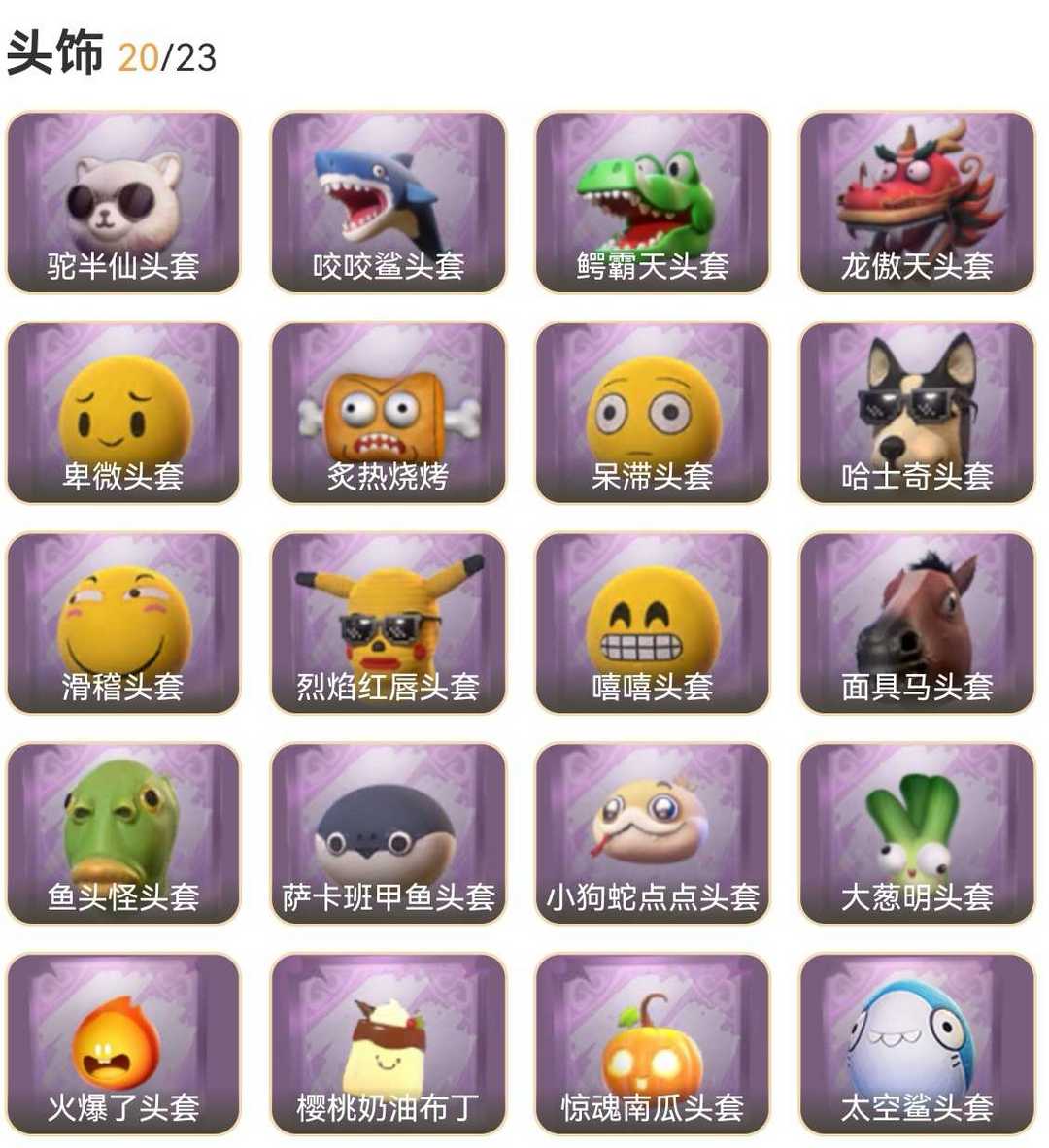
Task: Tap the 太空鲨头套 tile
Action: click(x=917, y=1044)
